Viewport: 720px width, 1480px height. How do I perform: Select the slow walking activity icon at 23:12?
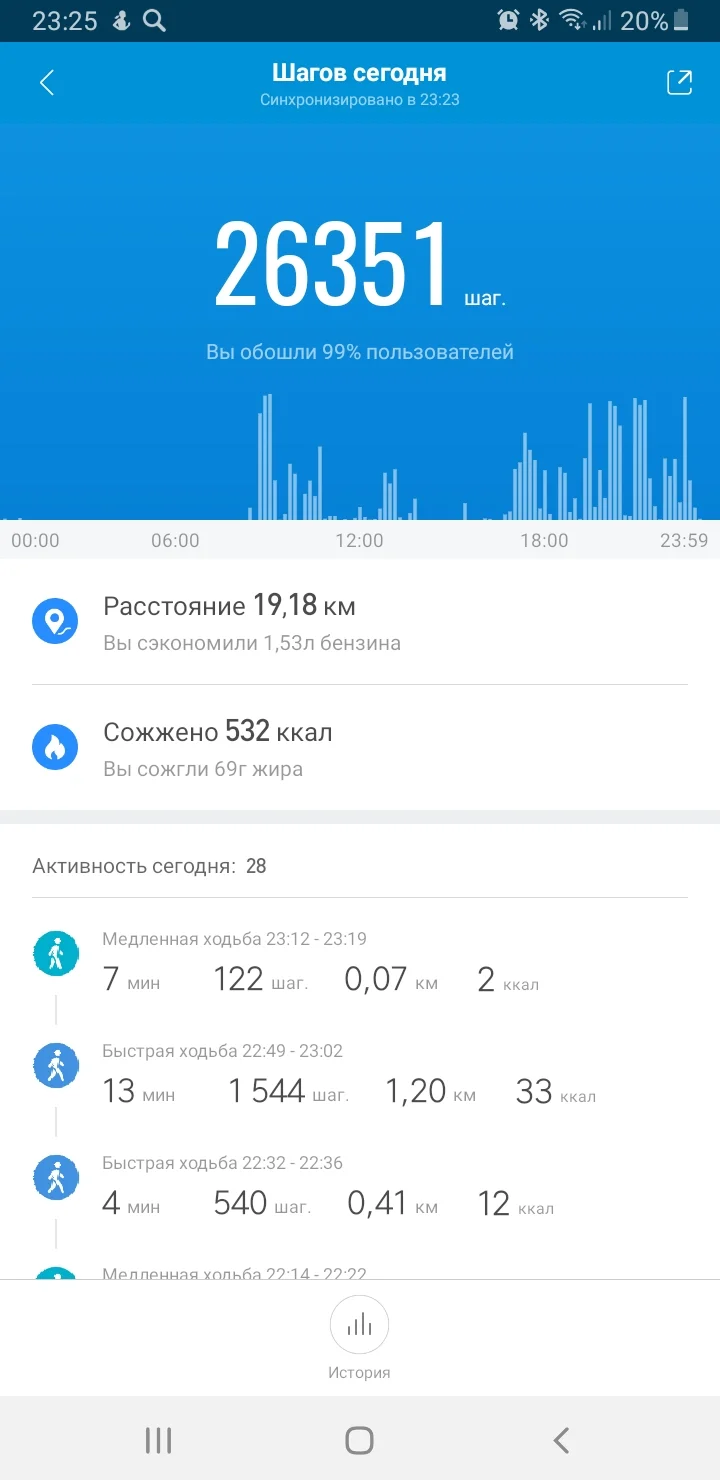point(55,955)
